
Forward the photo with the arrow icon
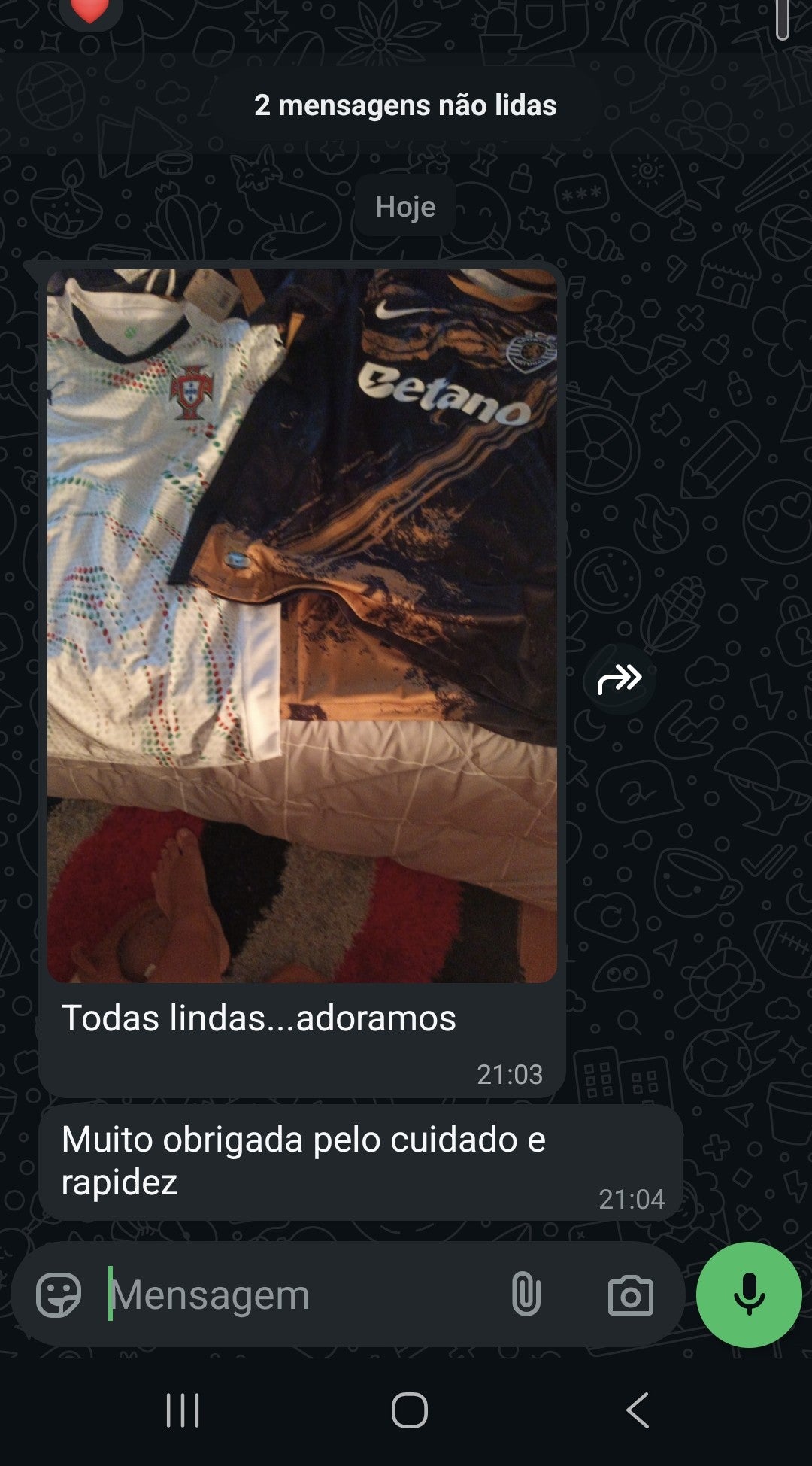pos(620,679)
